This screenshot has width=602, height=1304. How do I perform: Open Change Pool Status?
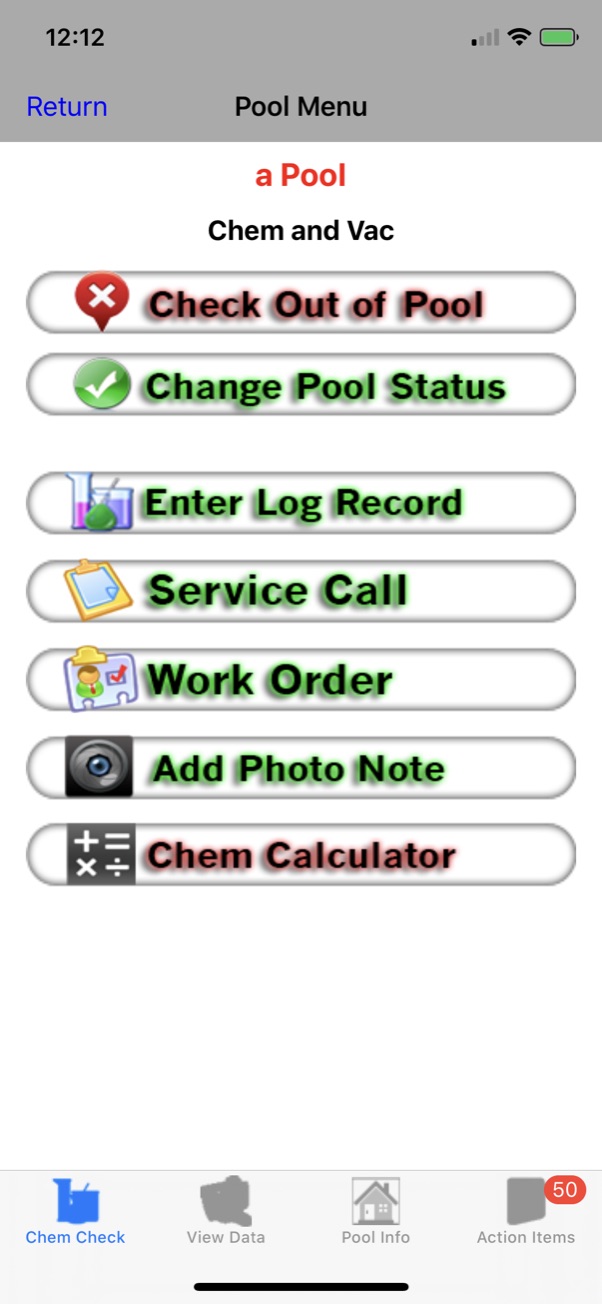click(301, 385)
